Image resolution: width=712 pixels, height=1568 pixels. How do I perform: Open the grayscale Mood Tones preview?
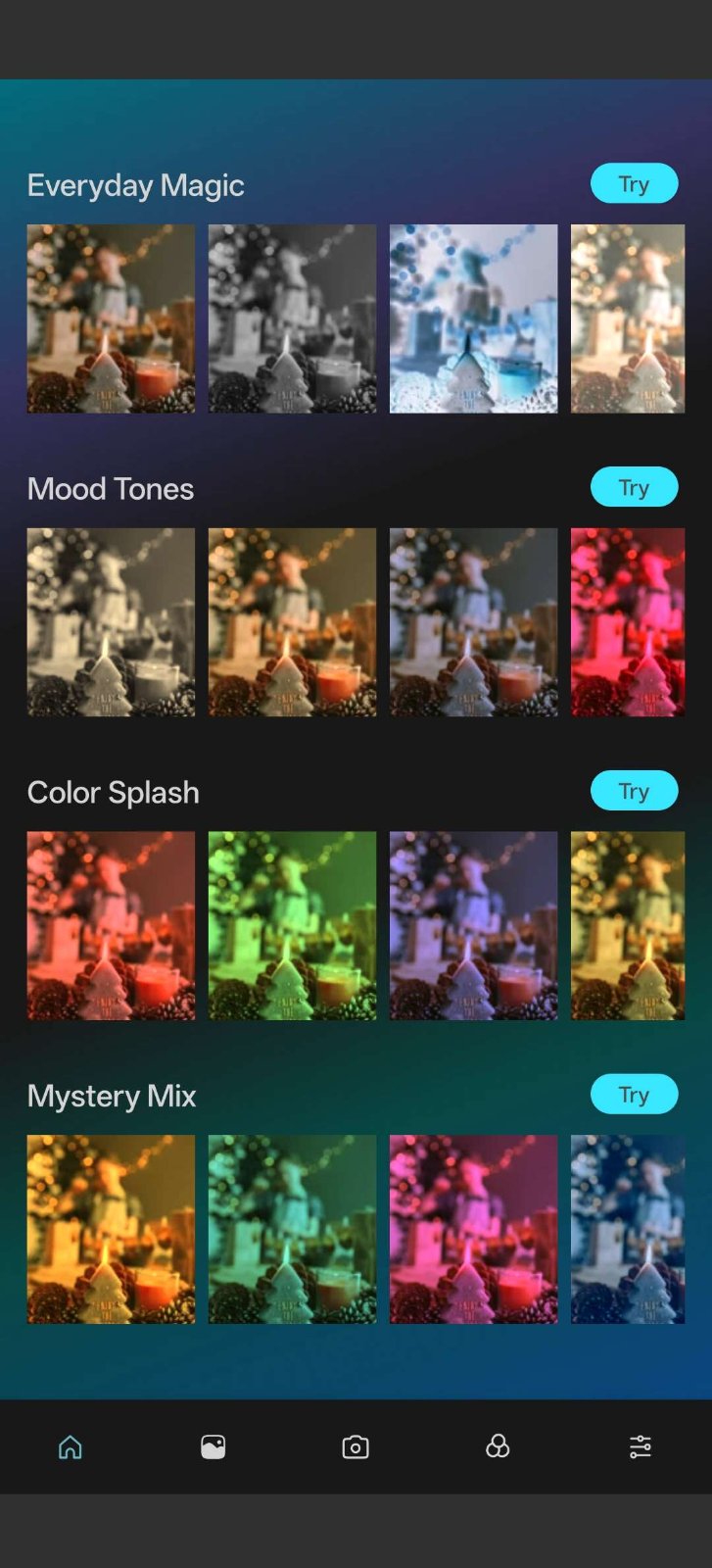tap(111, 622)
